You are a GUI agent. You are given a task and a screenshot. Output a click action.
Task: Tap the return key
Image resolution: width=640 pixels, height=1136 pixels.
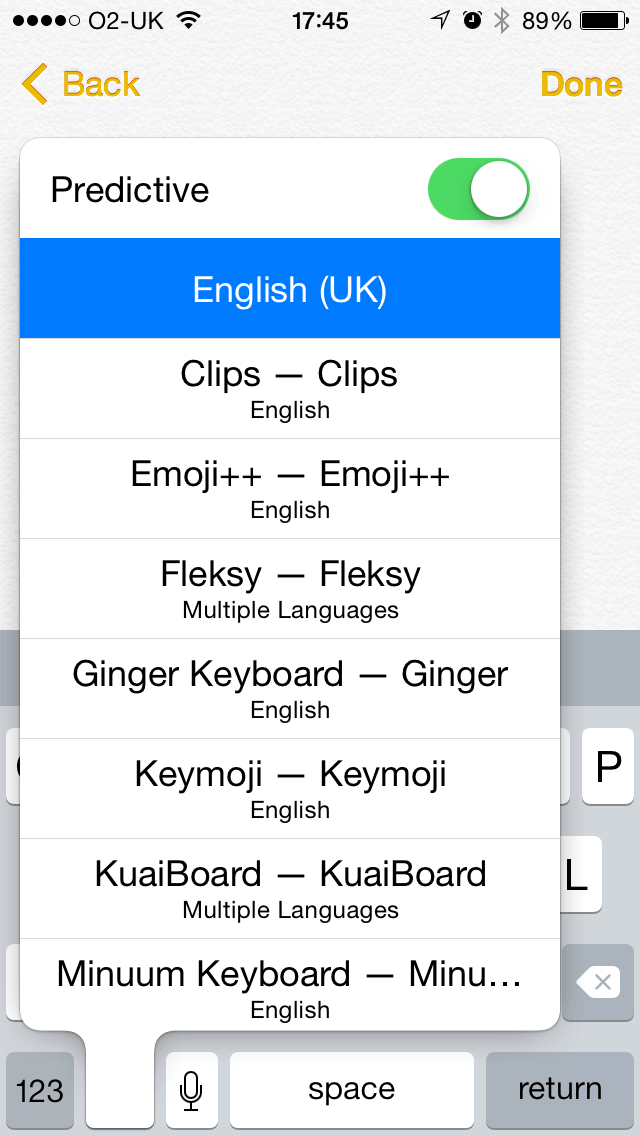click(x=560, y=1090)
